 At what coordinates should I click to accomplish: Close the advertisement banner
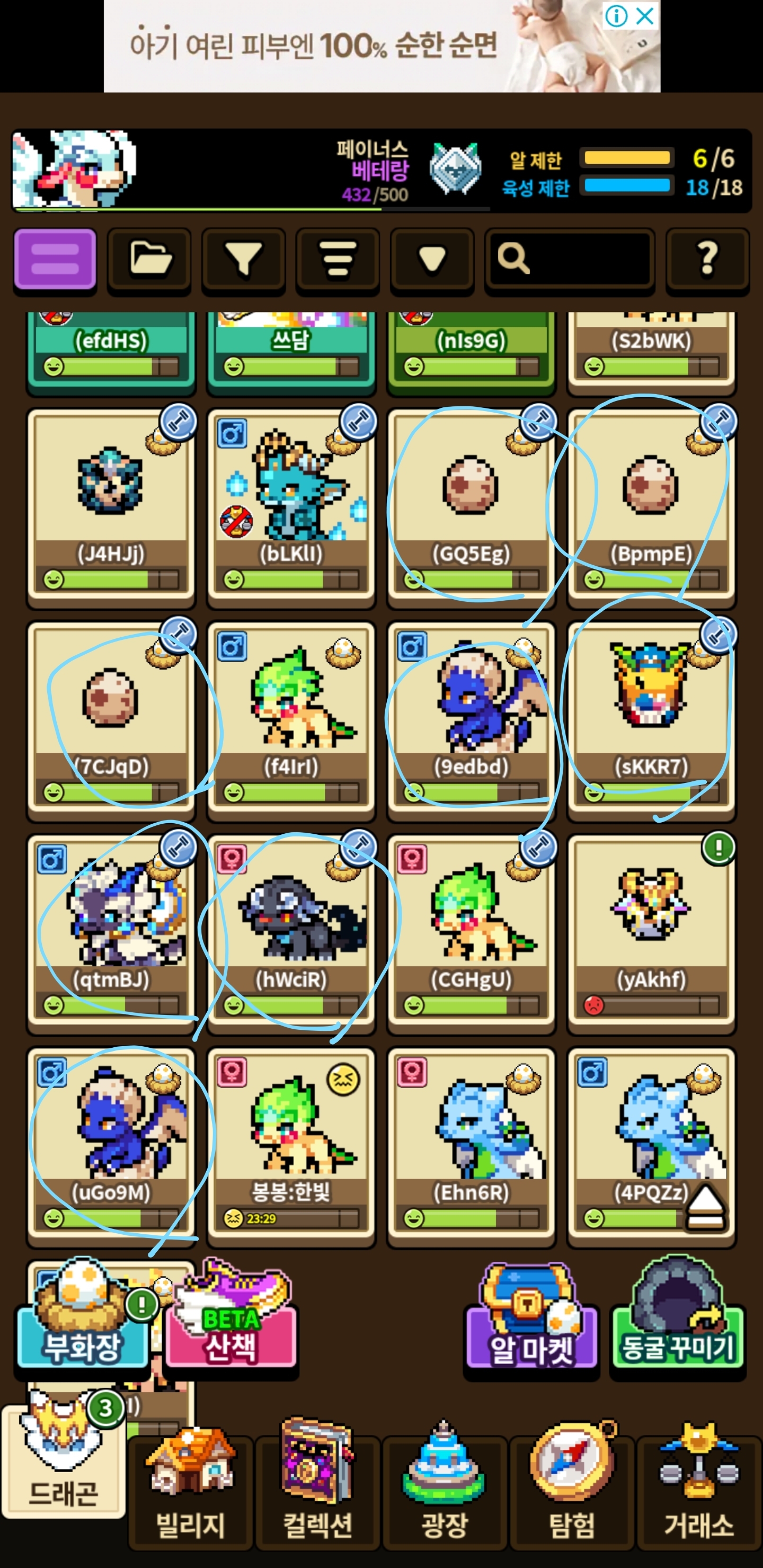(645, 16)
